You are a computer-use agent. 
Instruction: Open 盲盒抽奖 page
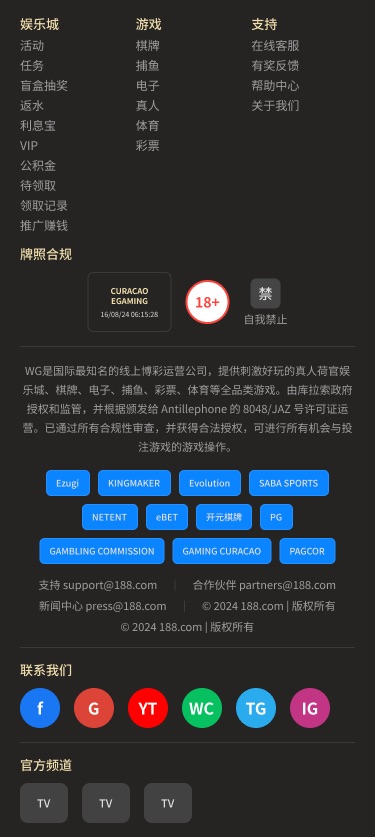44,85
